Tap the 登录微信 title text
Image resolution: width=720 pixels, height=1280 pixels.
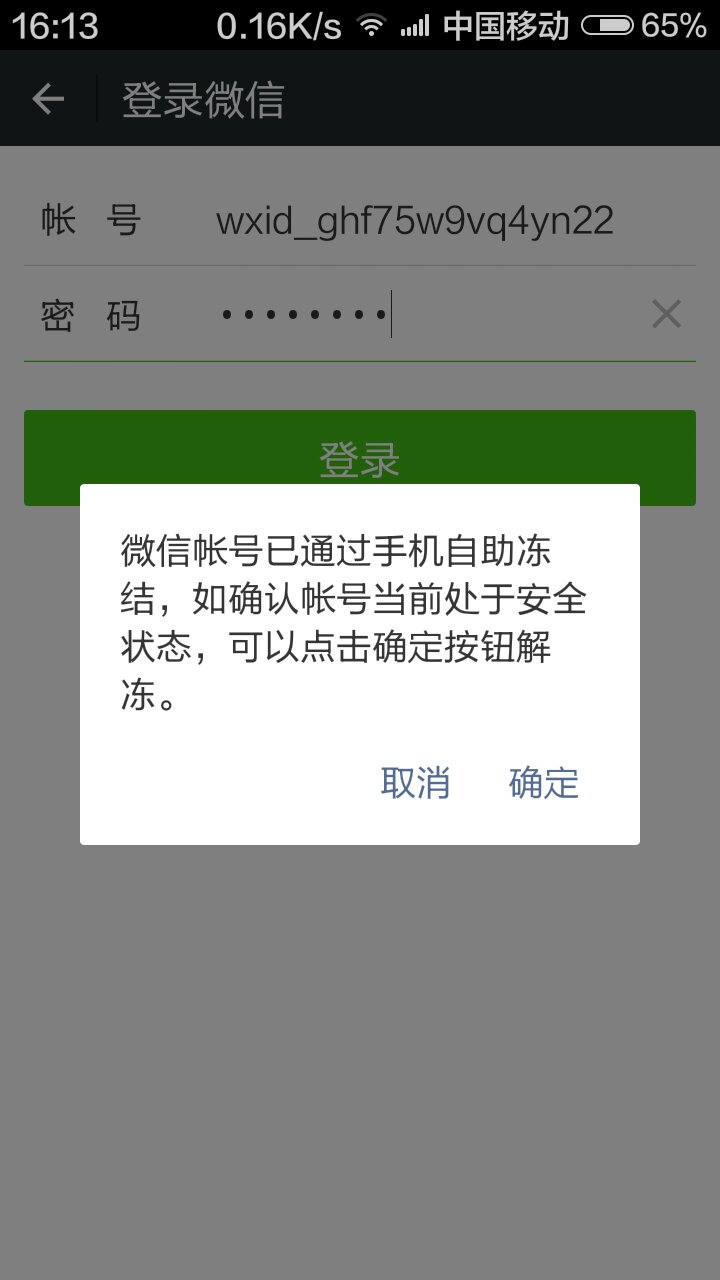pos(201,97)
